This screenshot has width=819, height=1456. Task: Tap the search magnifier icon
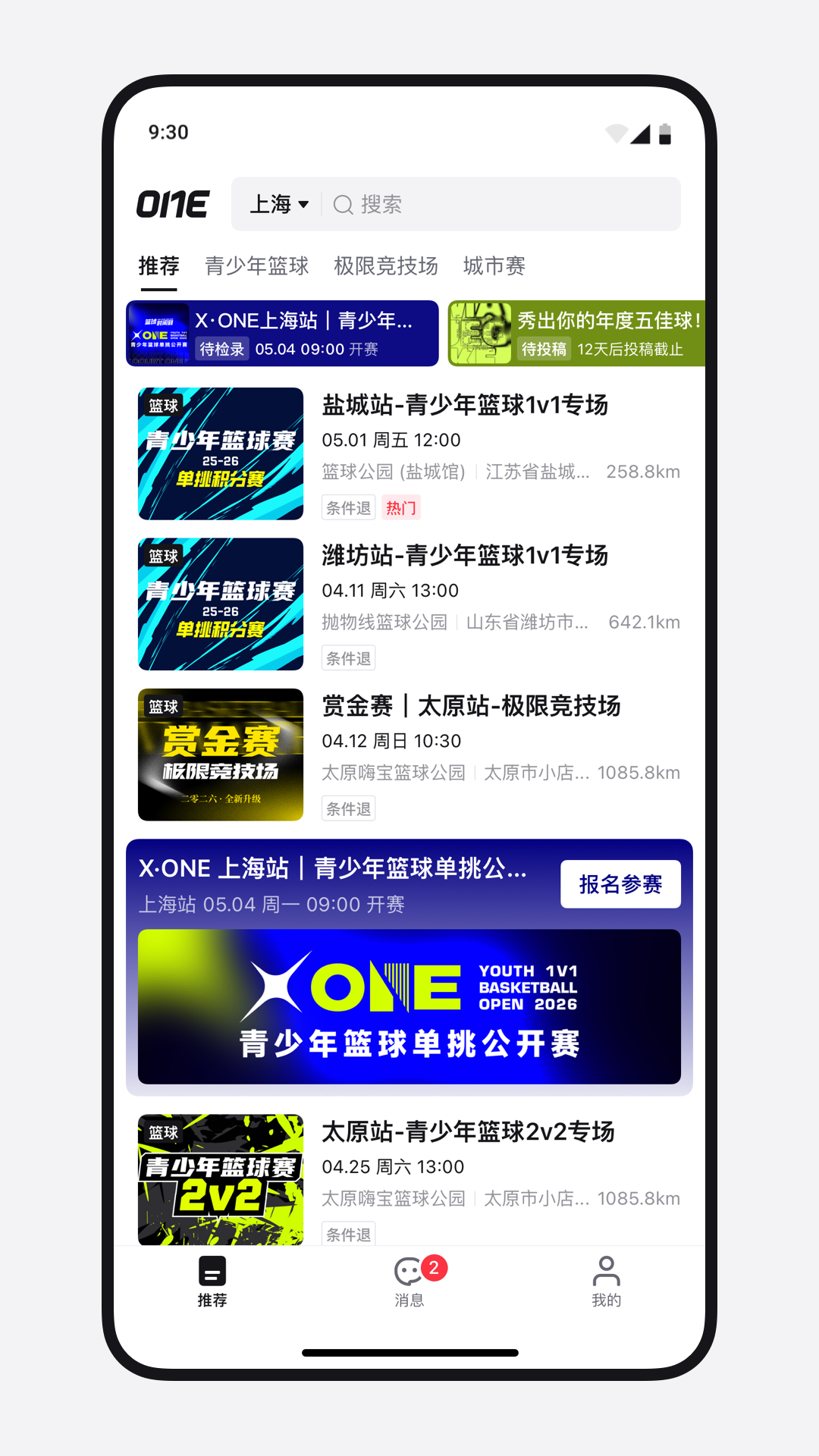tap(344, 204)
